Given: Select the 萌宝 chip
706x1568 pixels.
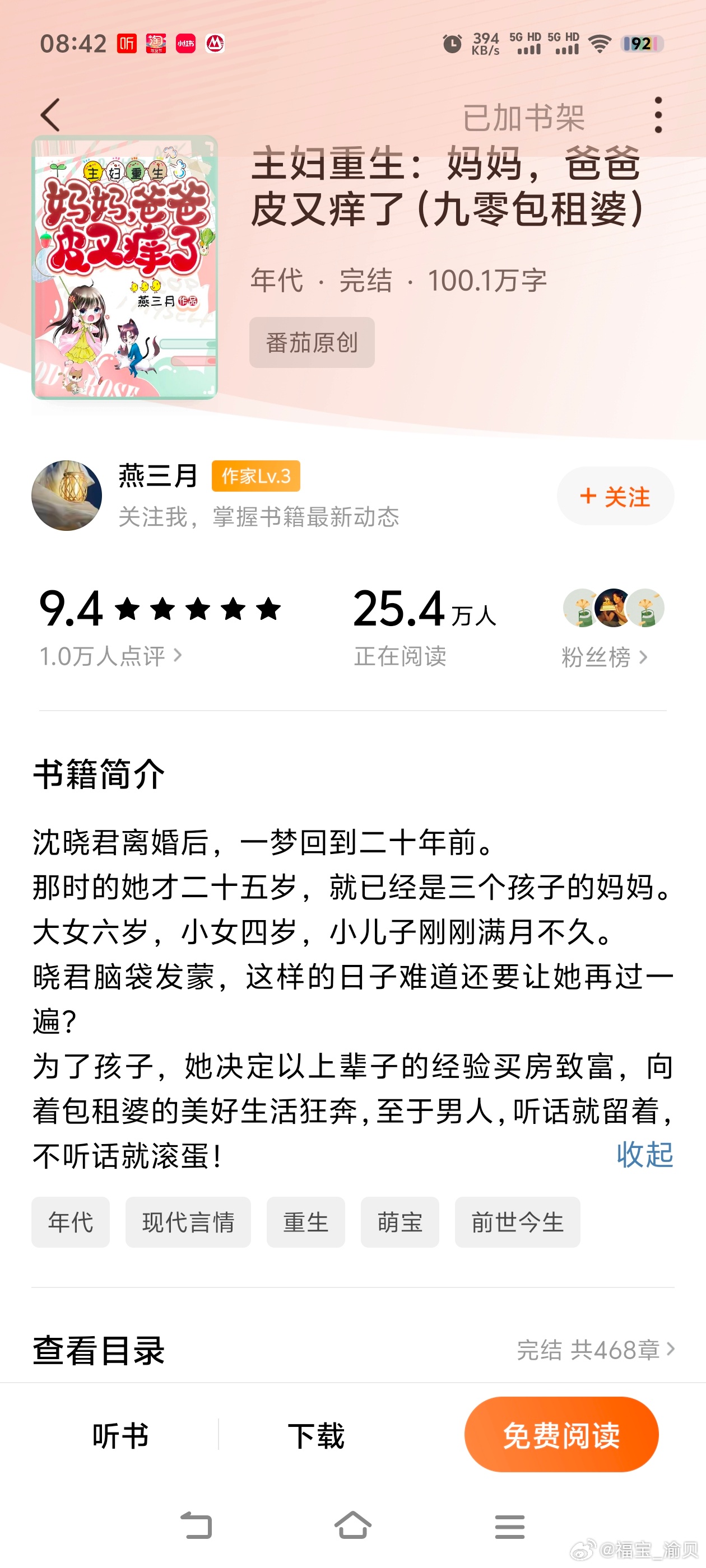Looking at the screenshot, I should 400,1222.
